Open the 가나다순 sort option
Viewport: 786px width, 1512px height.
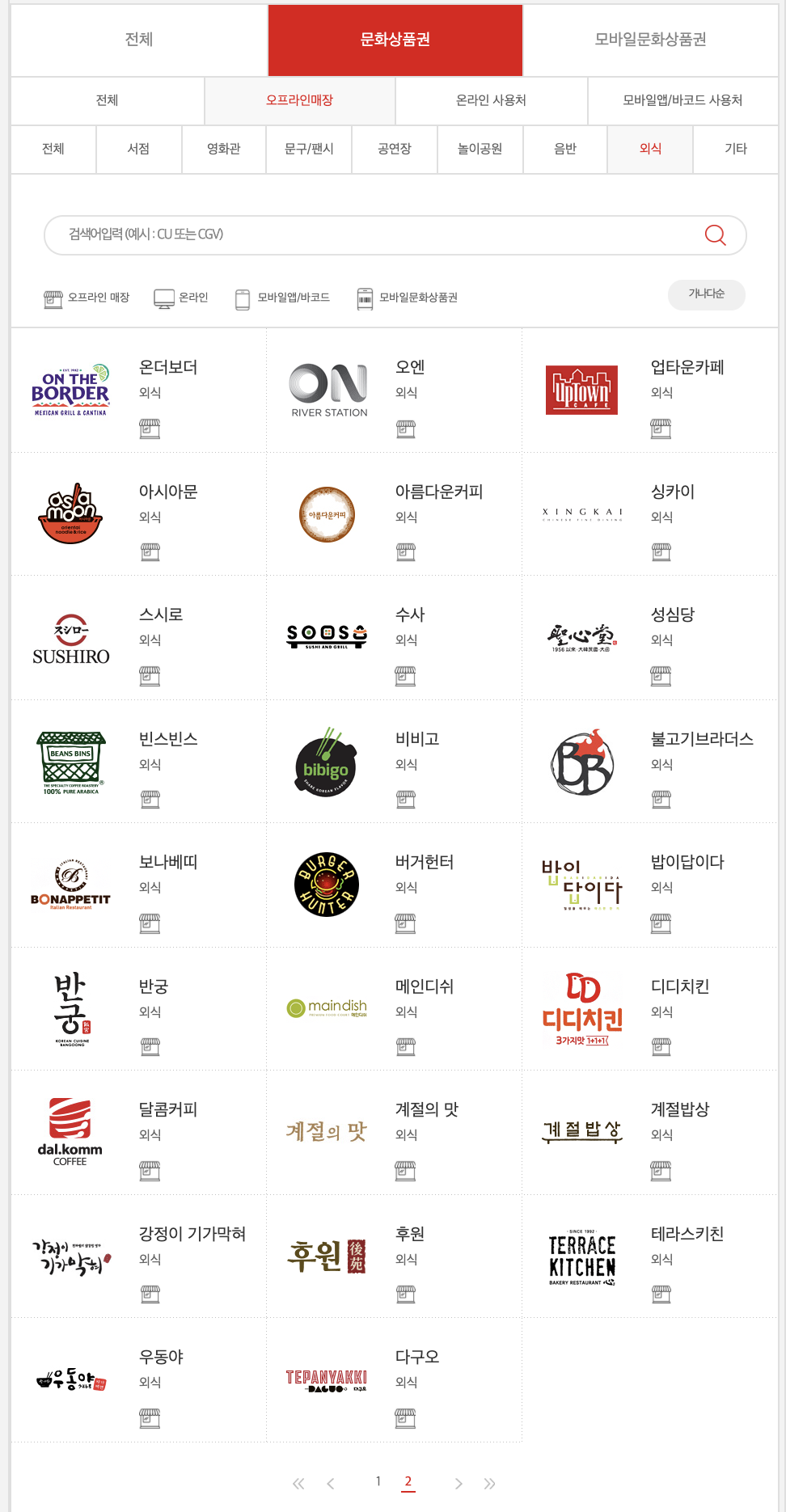707,295
